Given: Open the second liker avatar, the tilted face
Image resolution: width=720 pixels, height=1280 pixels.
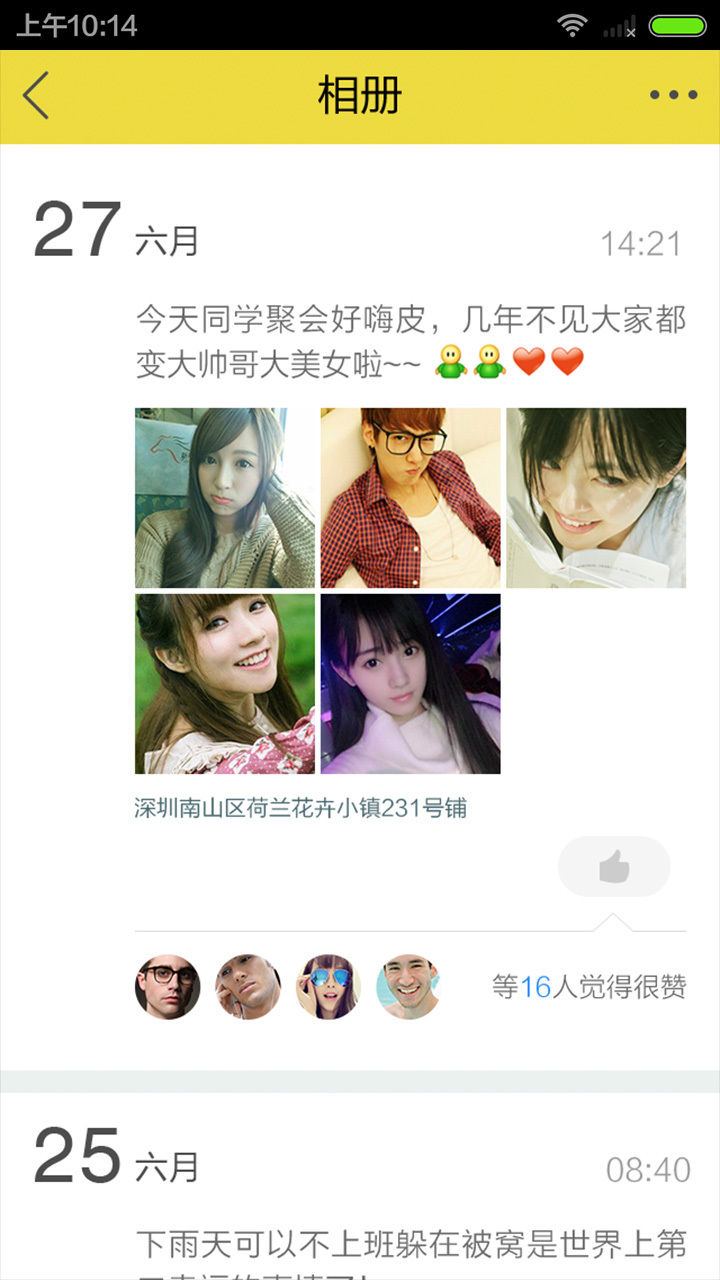Looking at the screenshot, I should (x=248, y=987).
